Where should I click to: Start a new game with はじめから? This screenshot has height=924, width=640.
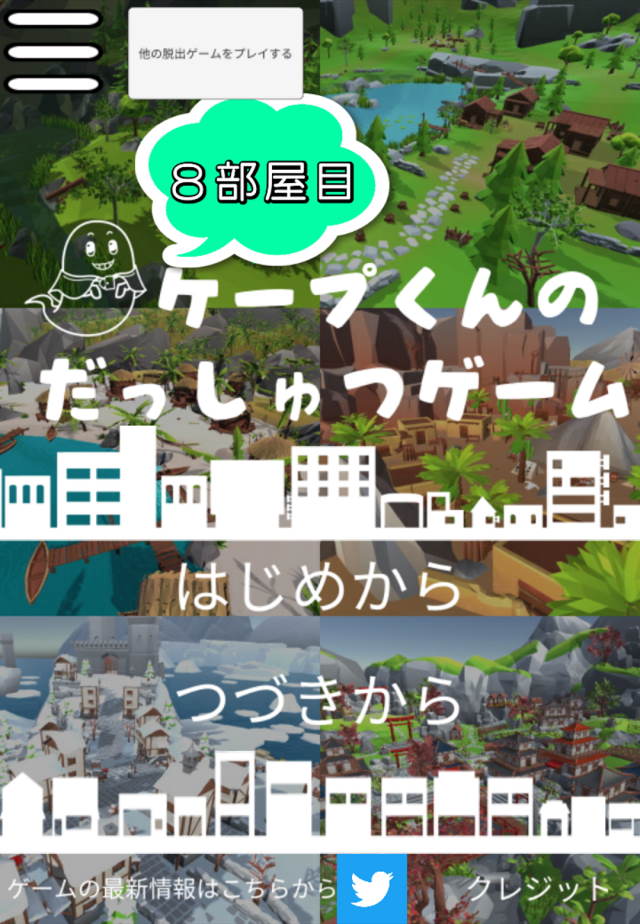tap(320, 588)
